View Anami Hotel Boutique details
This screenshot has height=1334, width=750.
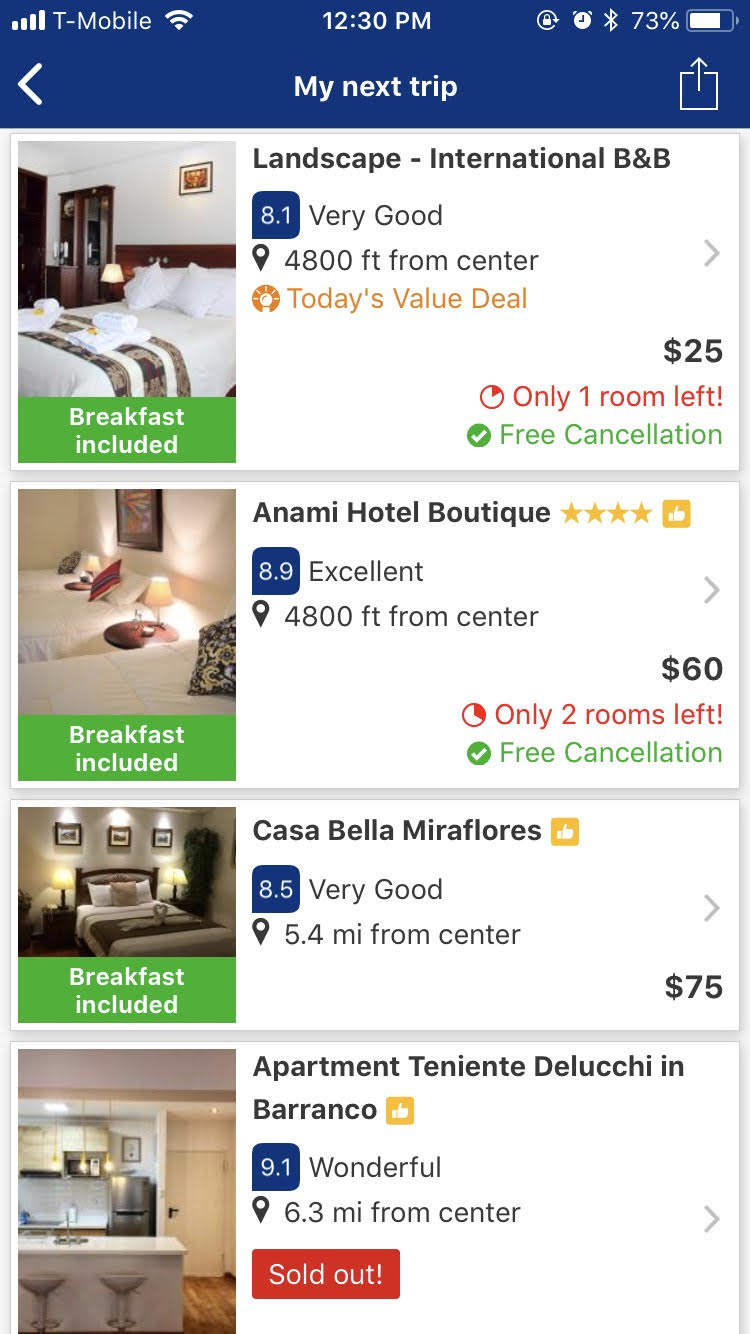tap(401, 513)
